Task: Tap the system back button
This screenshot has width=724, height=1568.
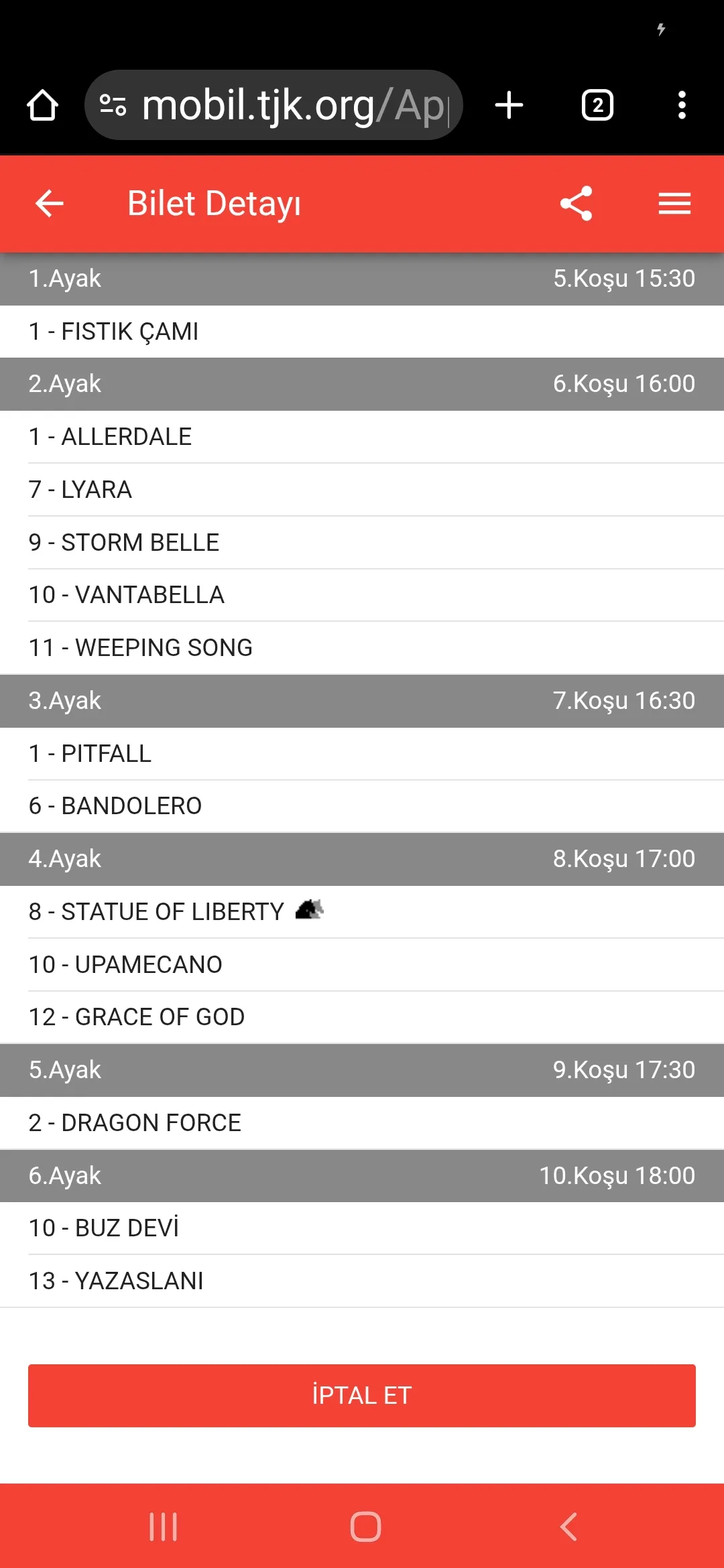Action: pyautogui.click(x=568, y=1527)
